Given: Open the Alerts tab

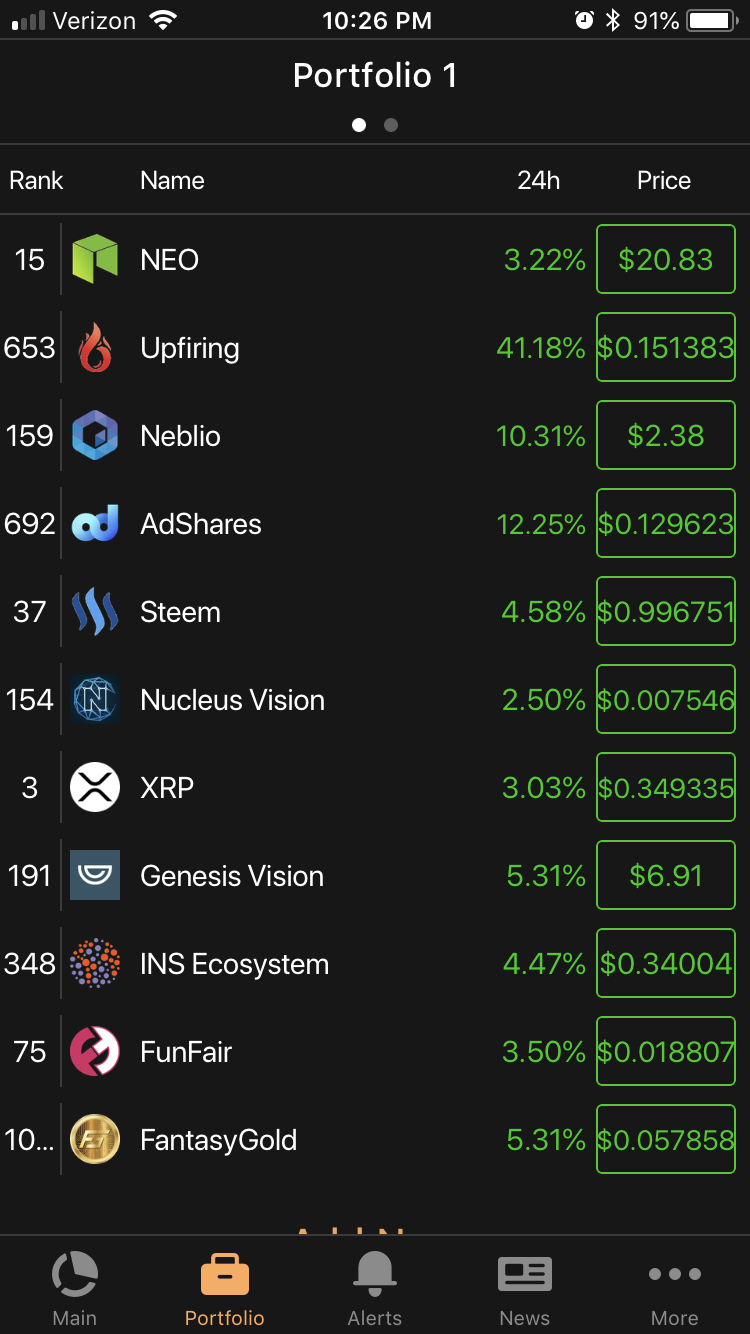Looking at the screenshot, I should point(375,1288).
